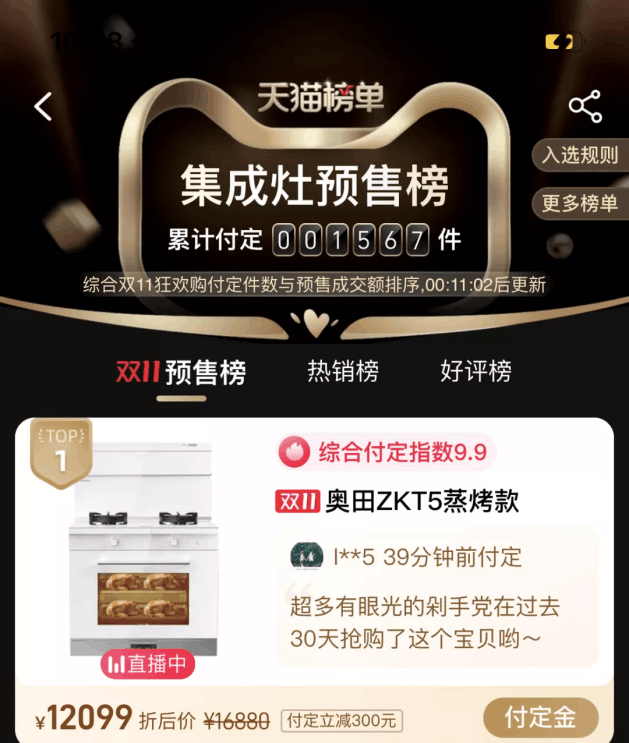Switch to the 热销榜 tab
The image size is (629, 743).
coord(343,371)
